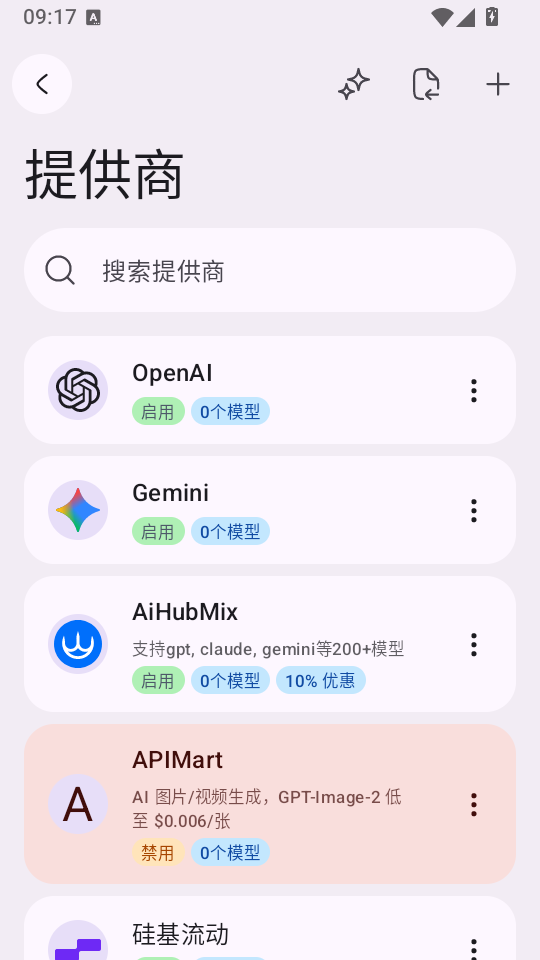Open the 硅基流动 provider card
This screenshot has width=540, height=960.
tap(270, 928)
